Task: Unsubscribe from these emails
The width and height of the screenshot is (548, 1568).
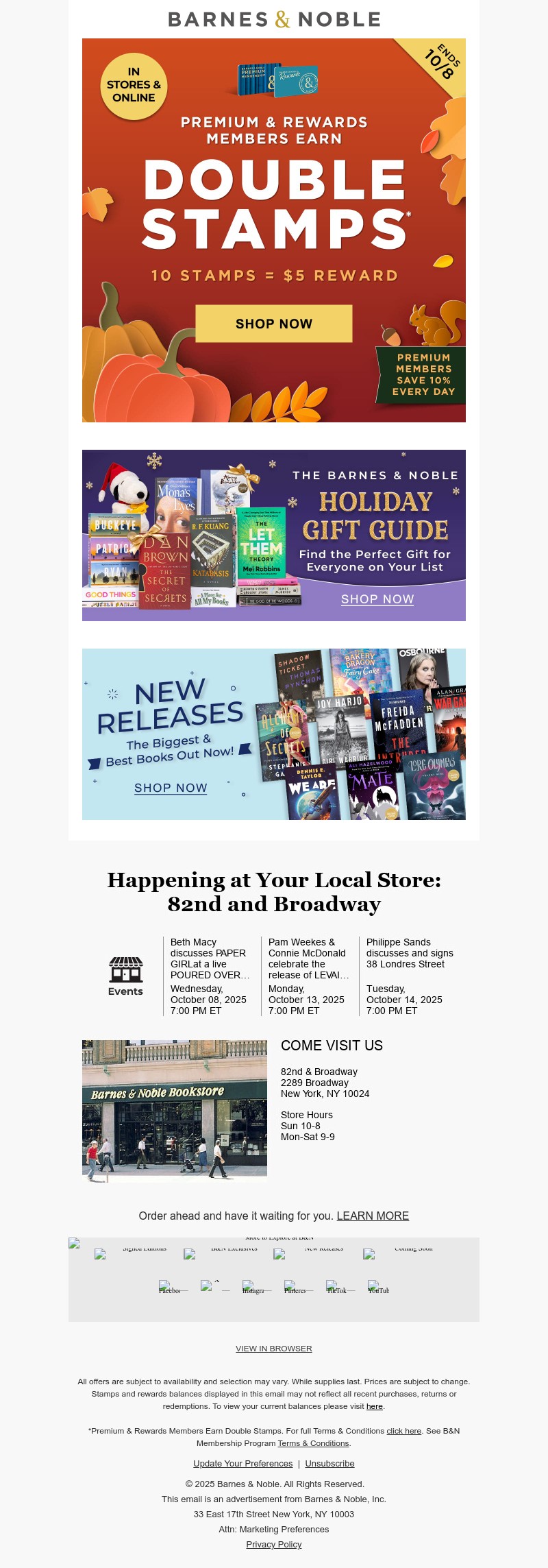Action: tap(329, 1463)
